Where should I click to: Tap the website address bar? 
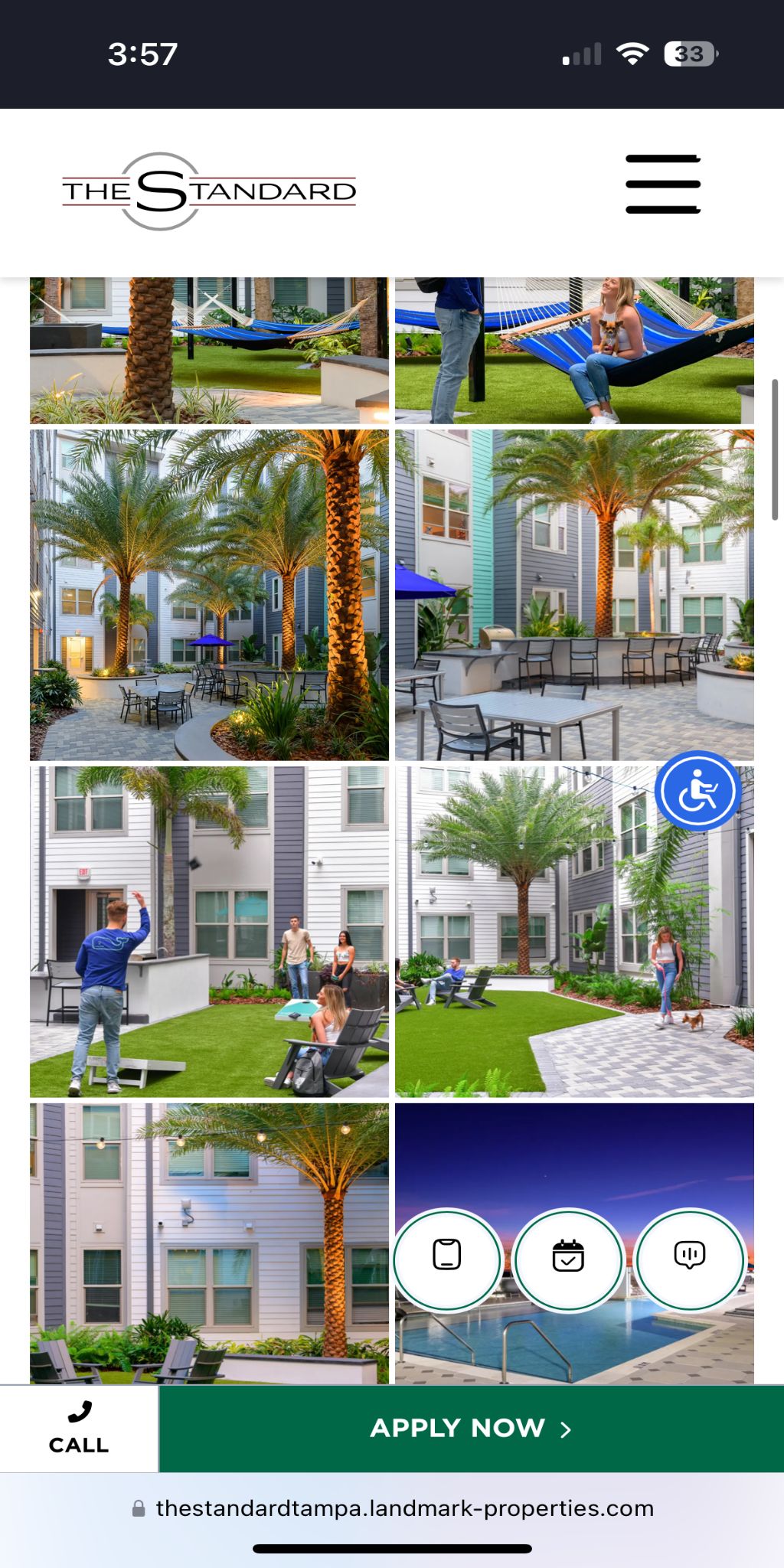(x=394, y=1508)
